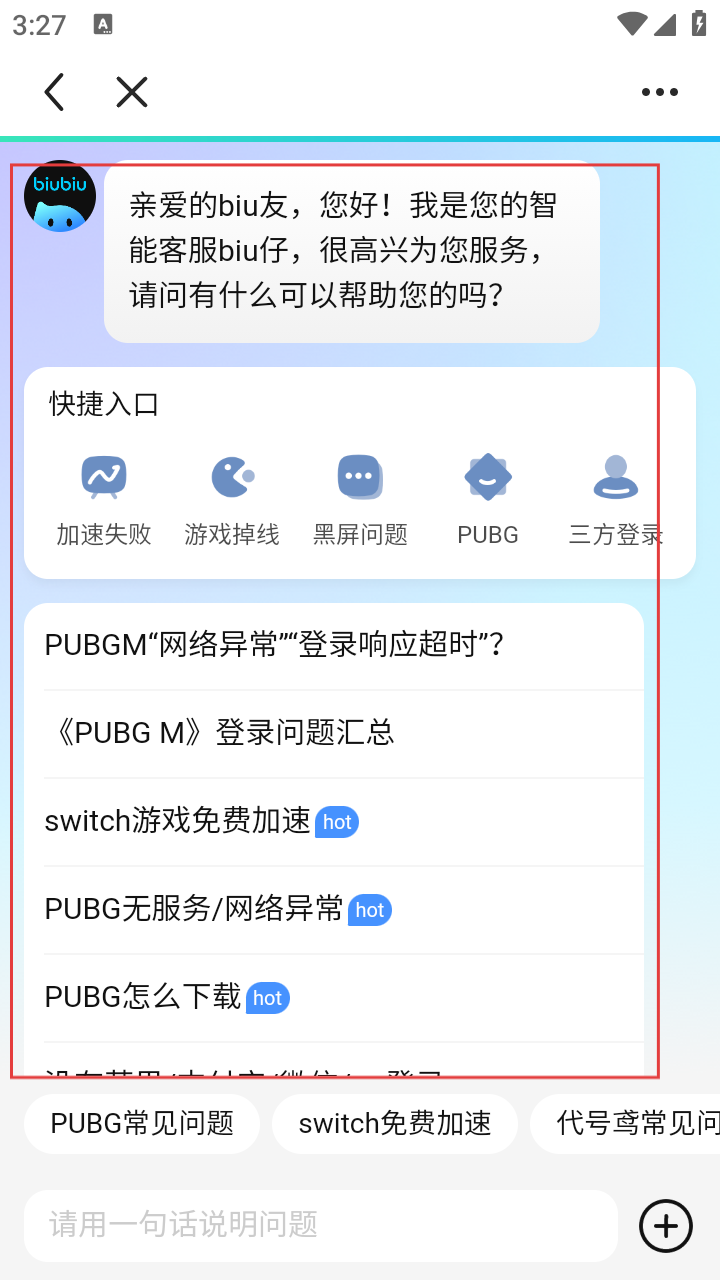Screen dimensions: 720x1280
Task: View 《PUBG M》登录问题汇总
Action: point(220,733)
